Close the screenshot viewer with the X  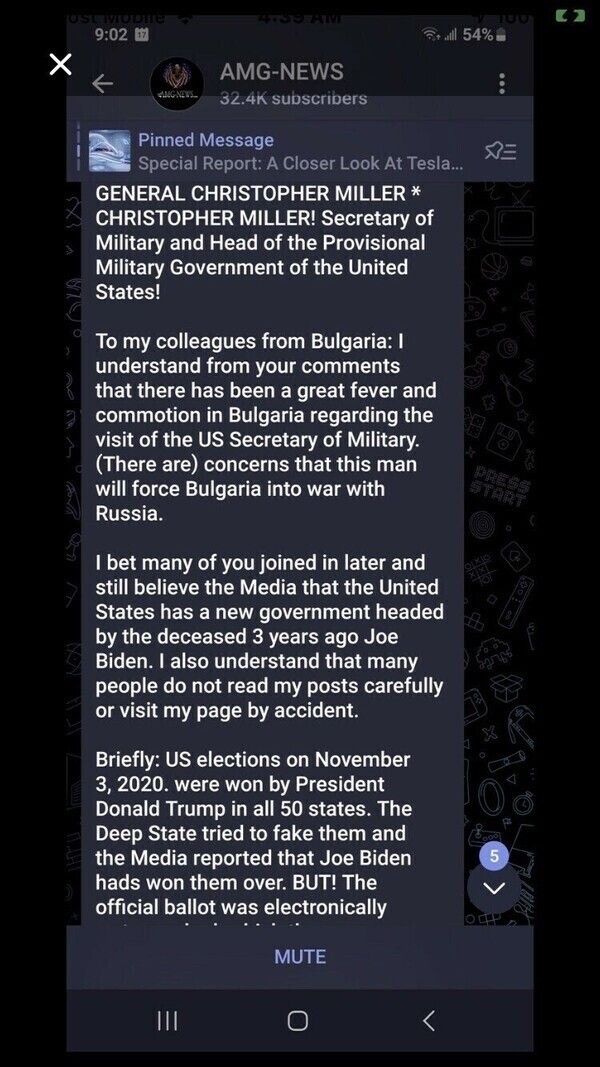[60, 65]
